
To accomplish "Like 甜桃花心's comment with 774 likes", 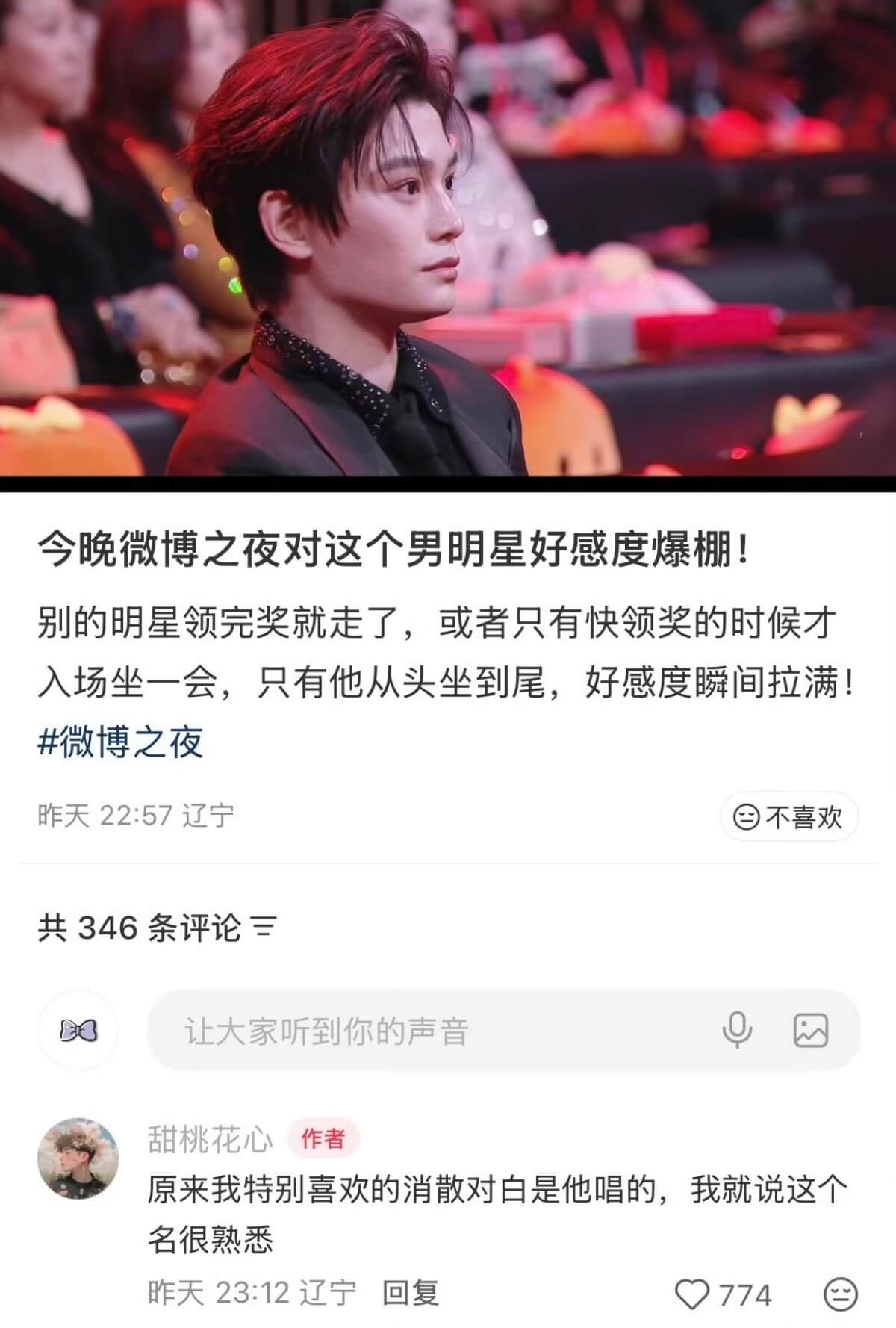I will coord(692,1295).
